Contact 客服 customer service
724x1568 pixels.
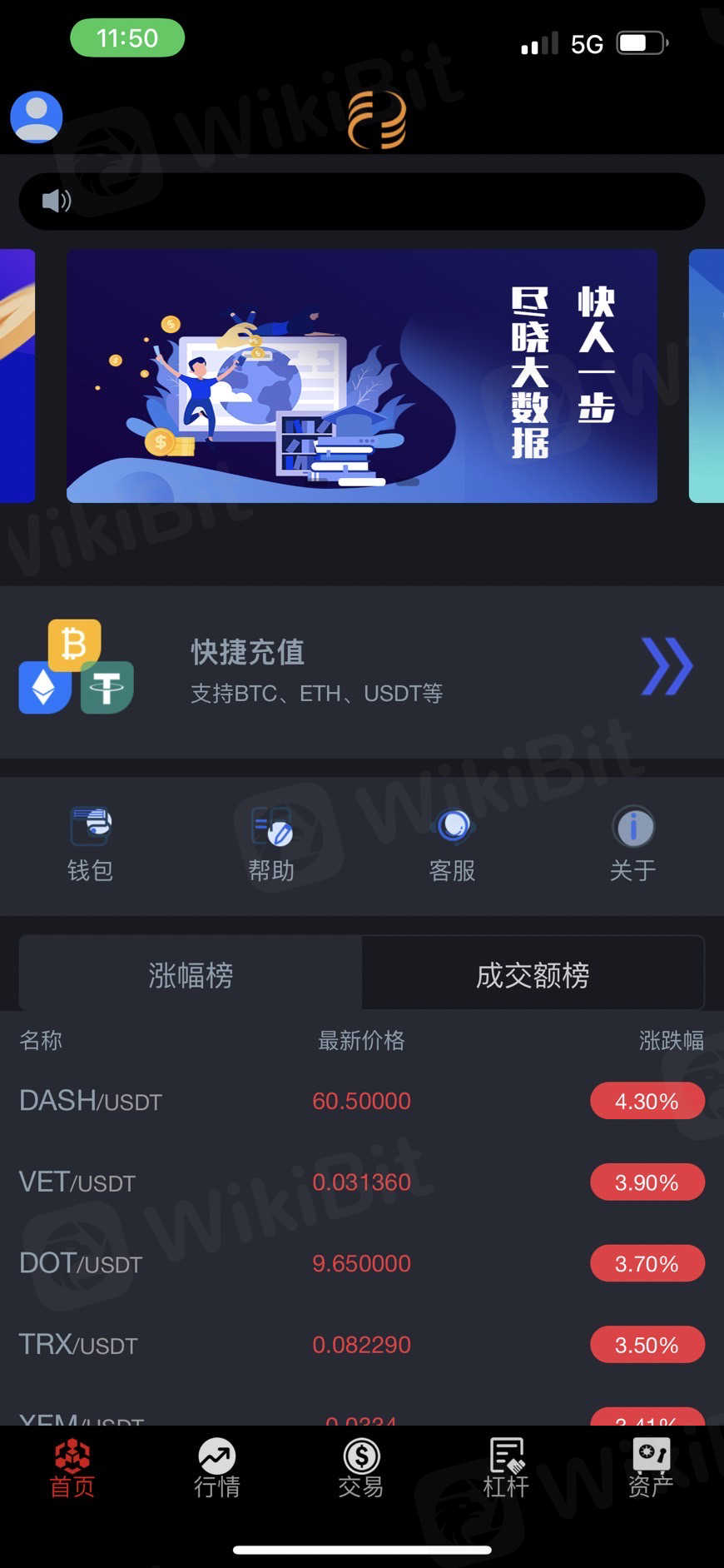[452, 844]
